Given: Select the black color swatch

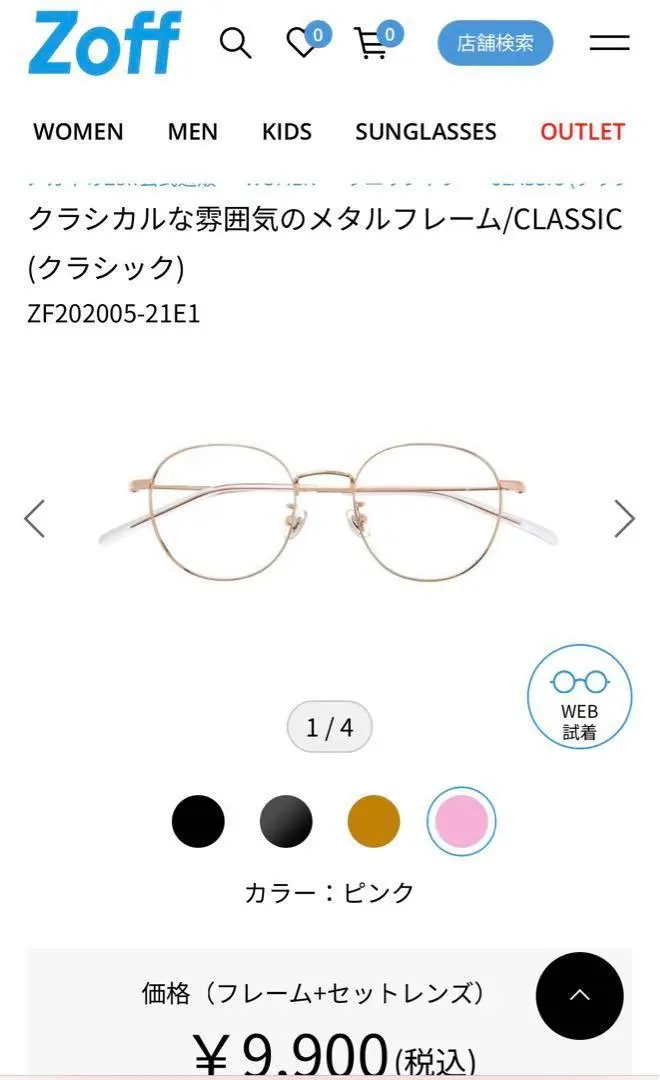Looking at the screenshot, I should pyautogui.click(x=198, y=821).
